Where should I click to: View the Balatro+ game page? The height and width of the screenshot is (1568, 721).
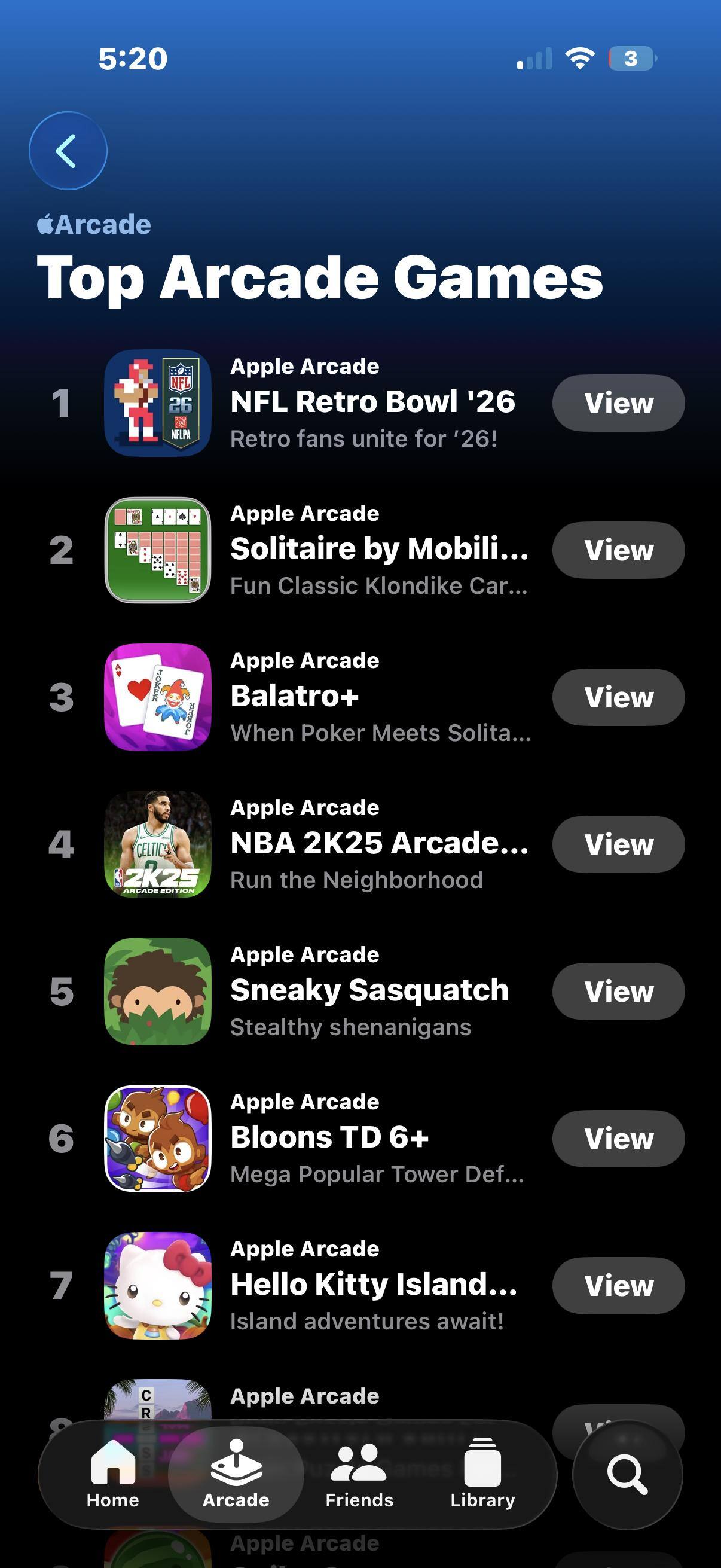point(618,697)
